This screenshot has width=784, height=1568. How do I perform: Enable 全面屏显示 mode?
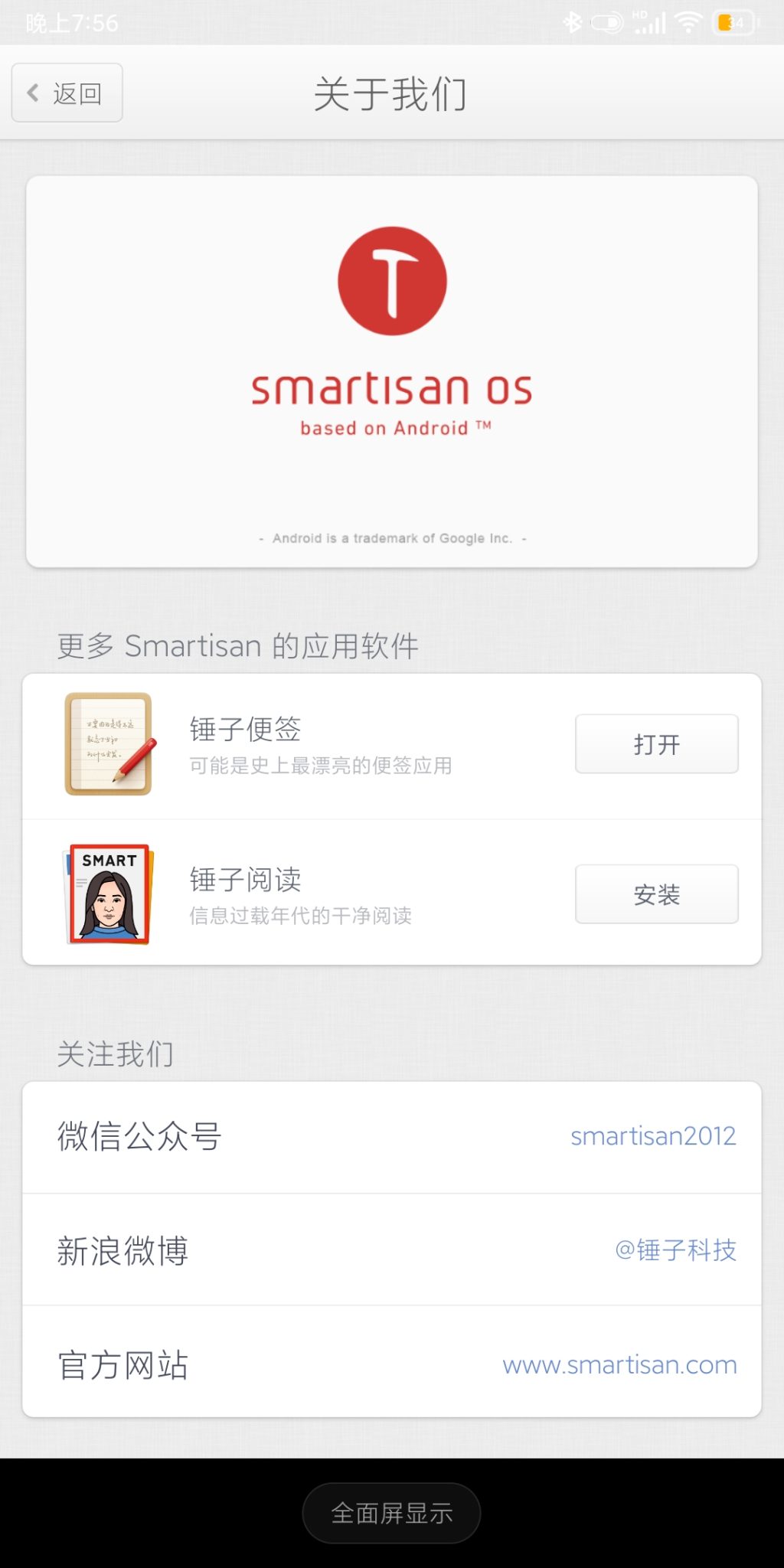point(391,1513)
